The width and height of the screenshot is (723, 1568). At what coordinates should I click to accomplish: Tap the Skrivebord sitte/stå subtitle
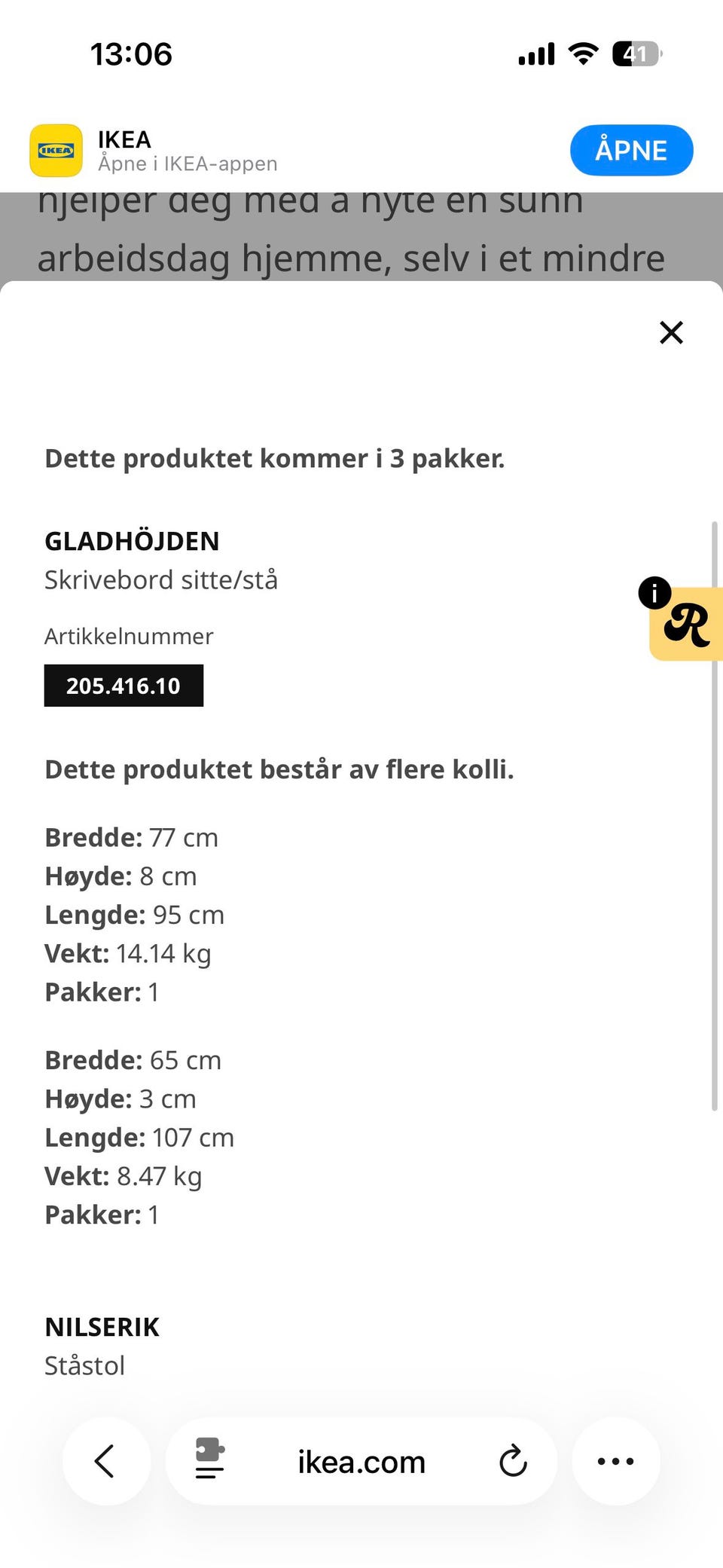coord(161,579)
